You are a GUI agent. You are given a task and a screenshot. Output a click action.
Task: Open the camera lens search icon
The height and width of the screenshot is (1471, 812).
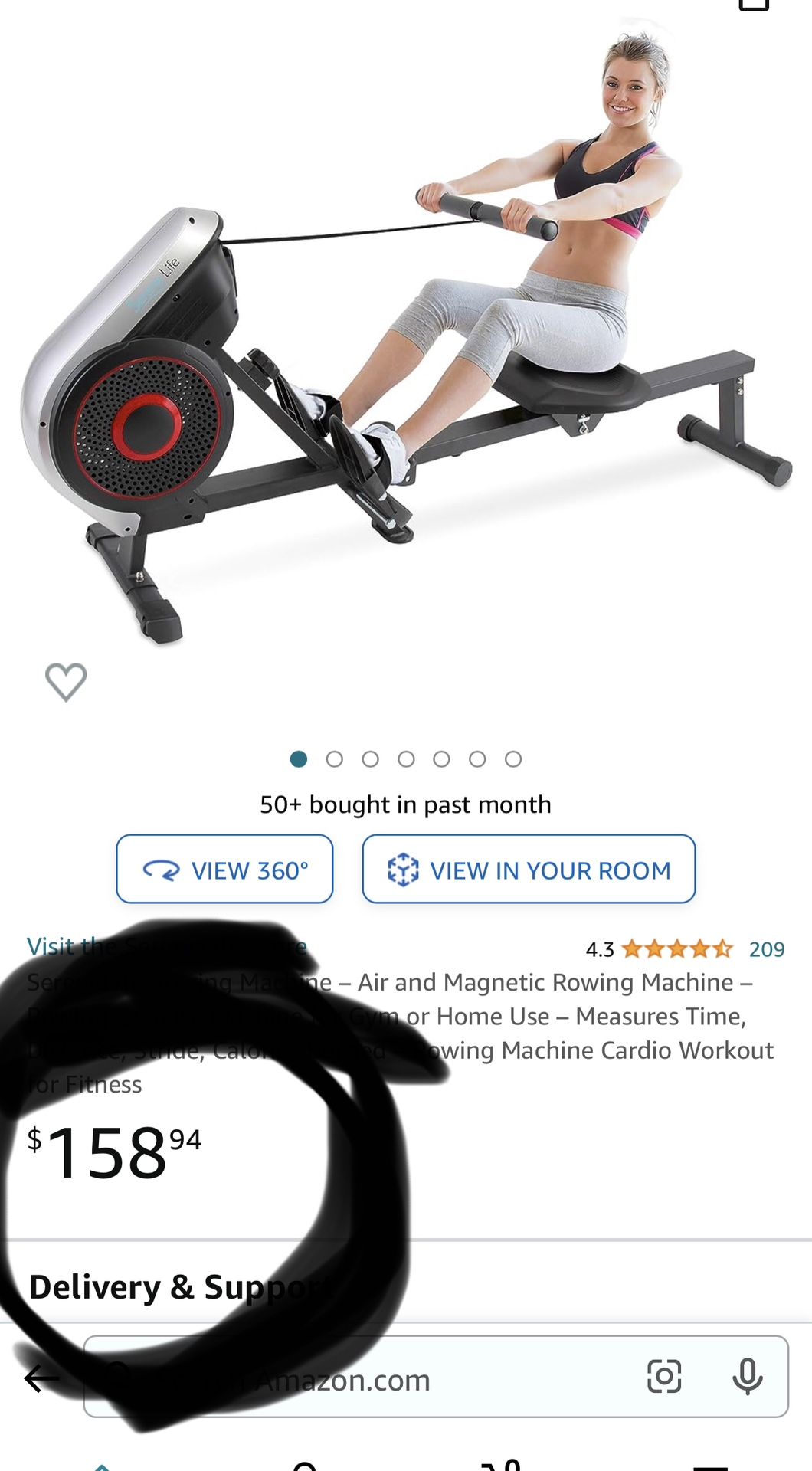click(664, 1377)
